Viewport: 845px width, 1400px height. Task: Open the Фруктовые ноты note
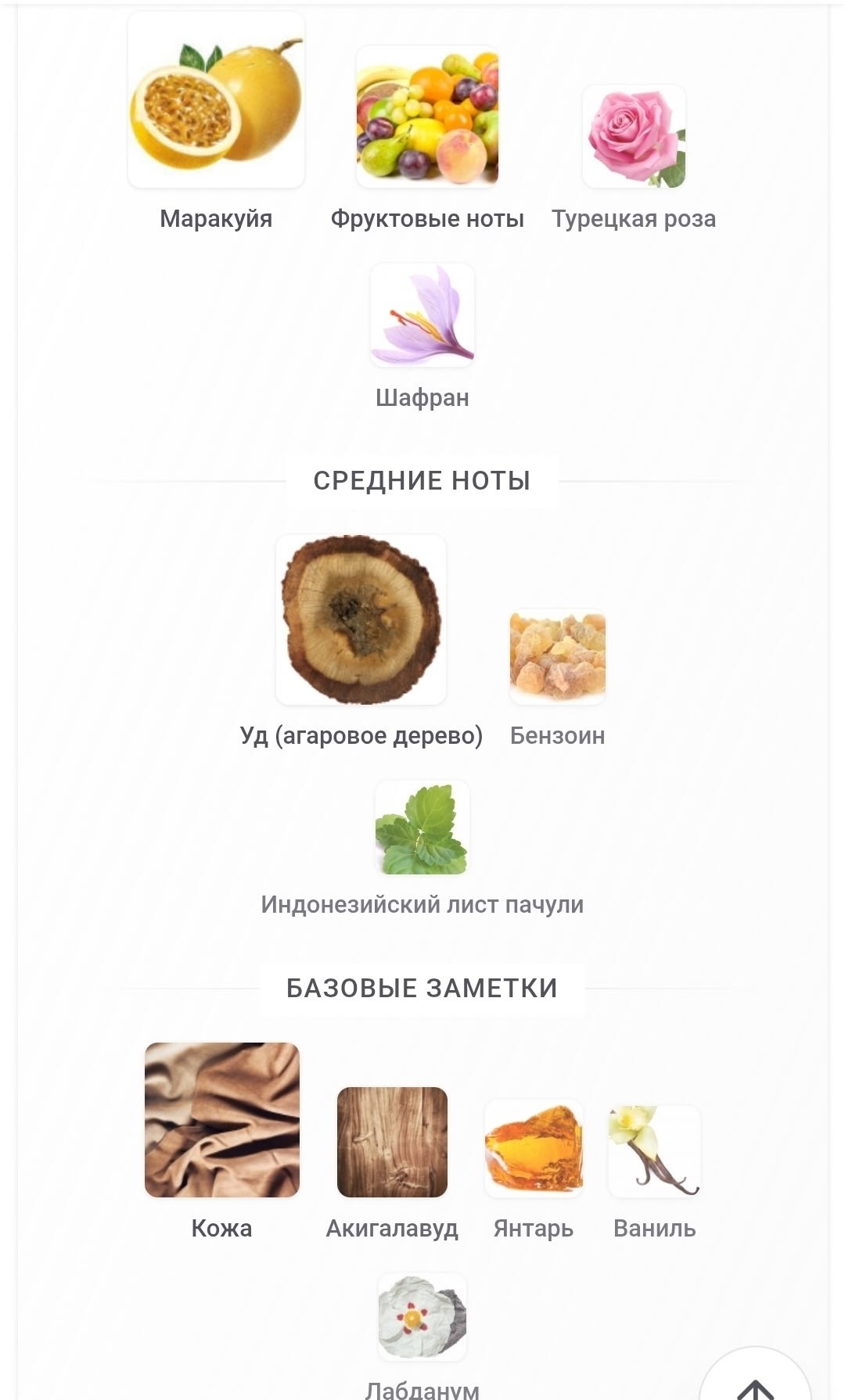point(427,117)
